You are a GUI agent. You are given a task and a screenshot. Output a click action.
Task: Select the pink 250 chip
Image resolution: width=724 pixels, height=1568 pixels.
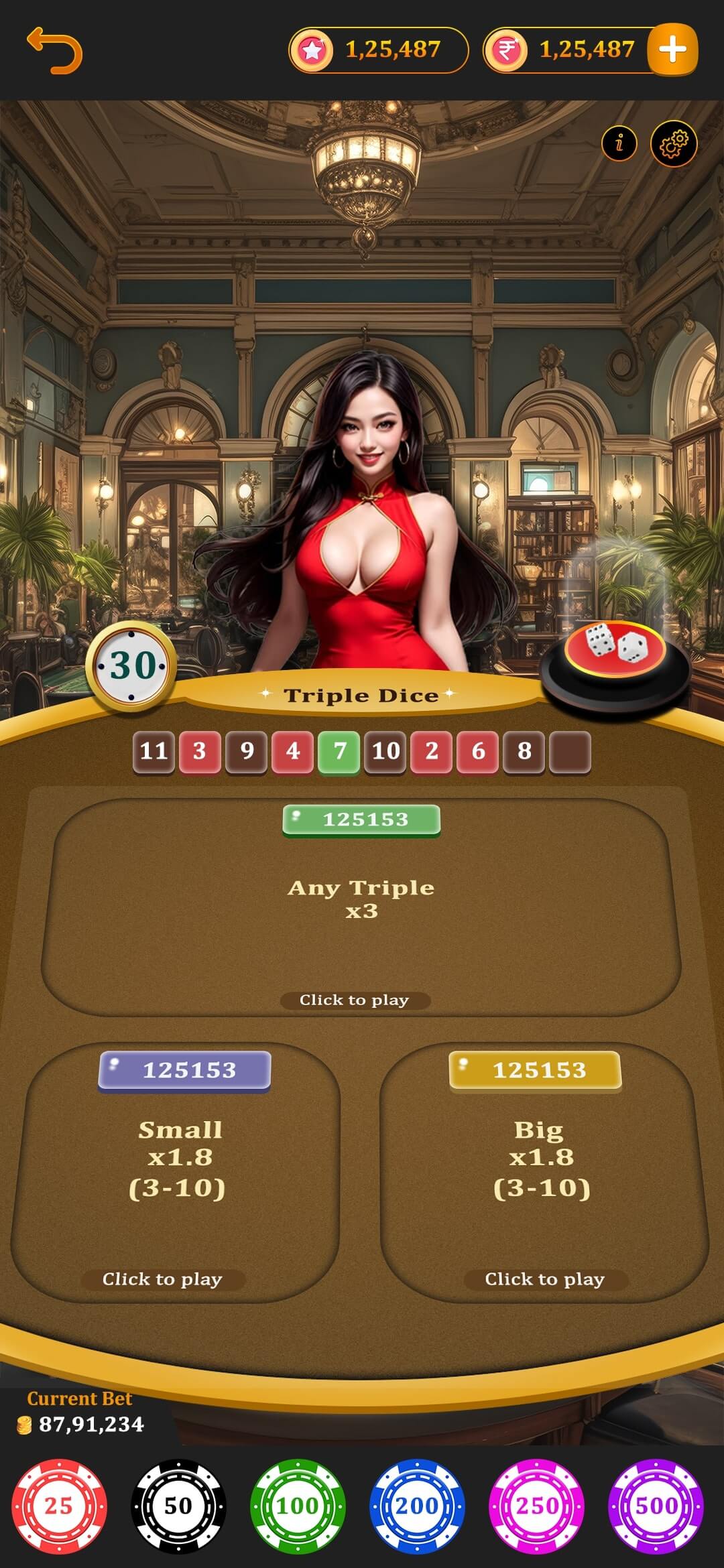[536, 1506]
